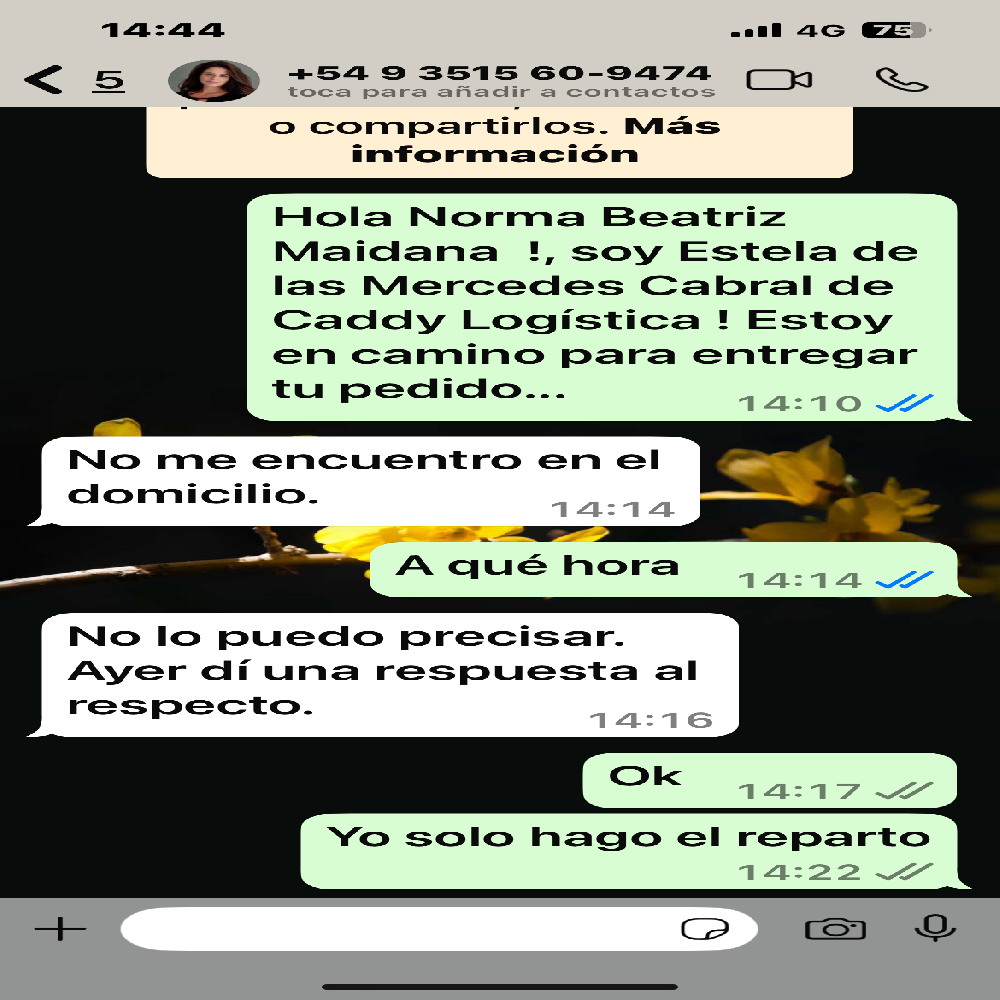Image resolution: width=1000 pixels, height=1000 pixels.
Task: Go back to the chat list
Action: (45, 80)
